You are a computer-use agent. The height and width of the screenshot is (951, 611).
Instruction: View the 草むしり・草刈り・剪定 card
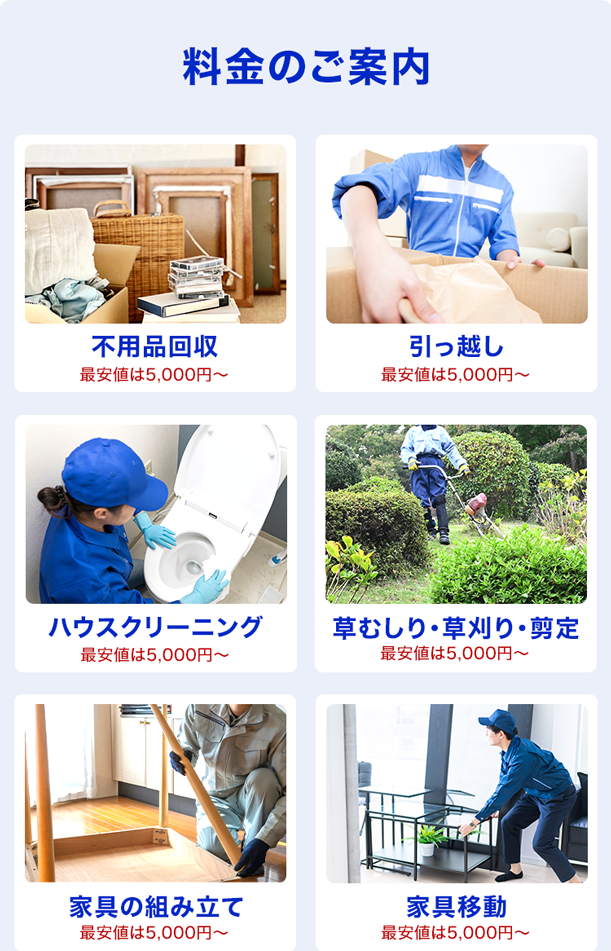click(456, 543)
